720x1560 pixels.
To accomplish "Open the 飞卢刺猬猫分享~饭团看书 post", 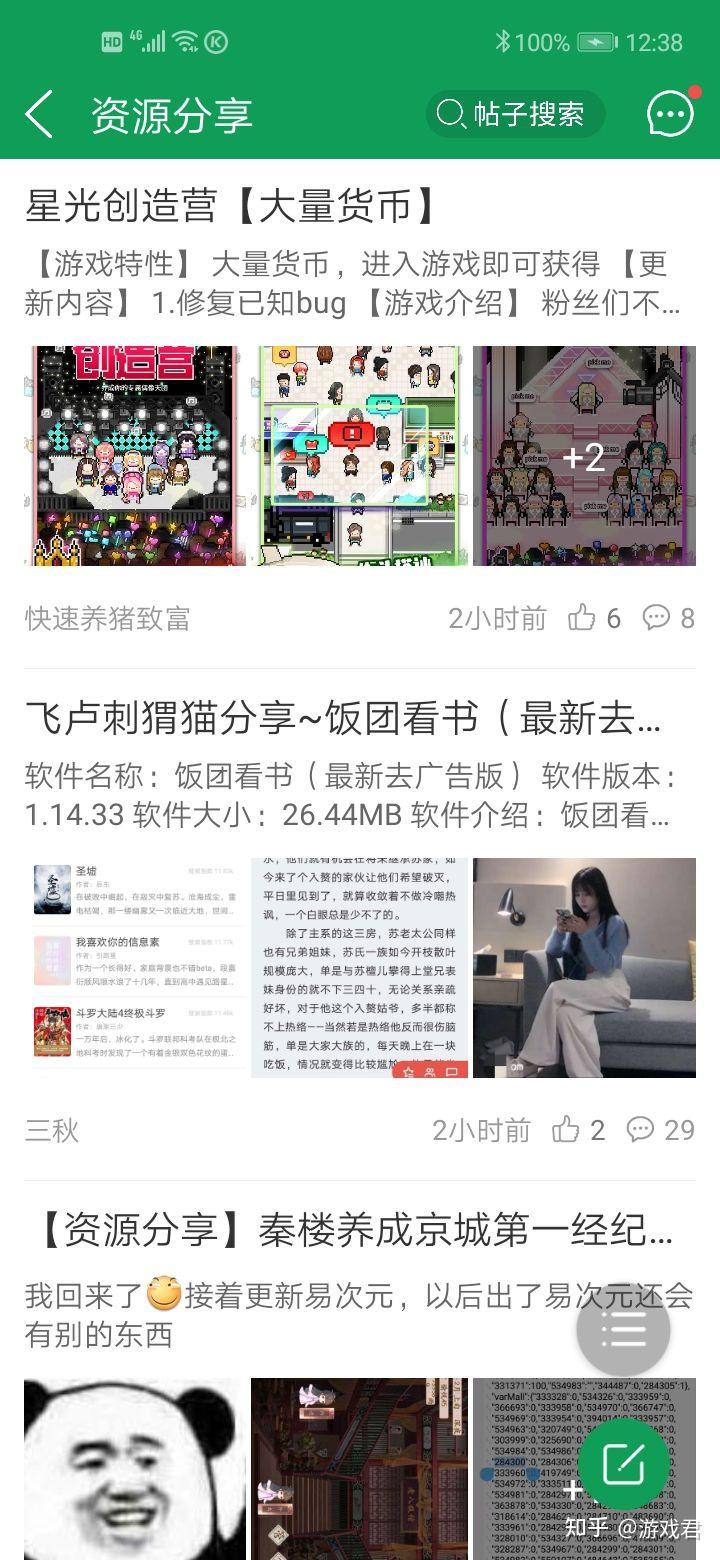I will pyautogui.click(x=342, y=719).
